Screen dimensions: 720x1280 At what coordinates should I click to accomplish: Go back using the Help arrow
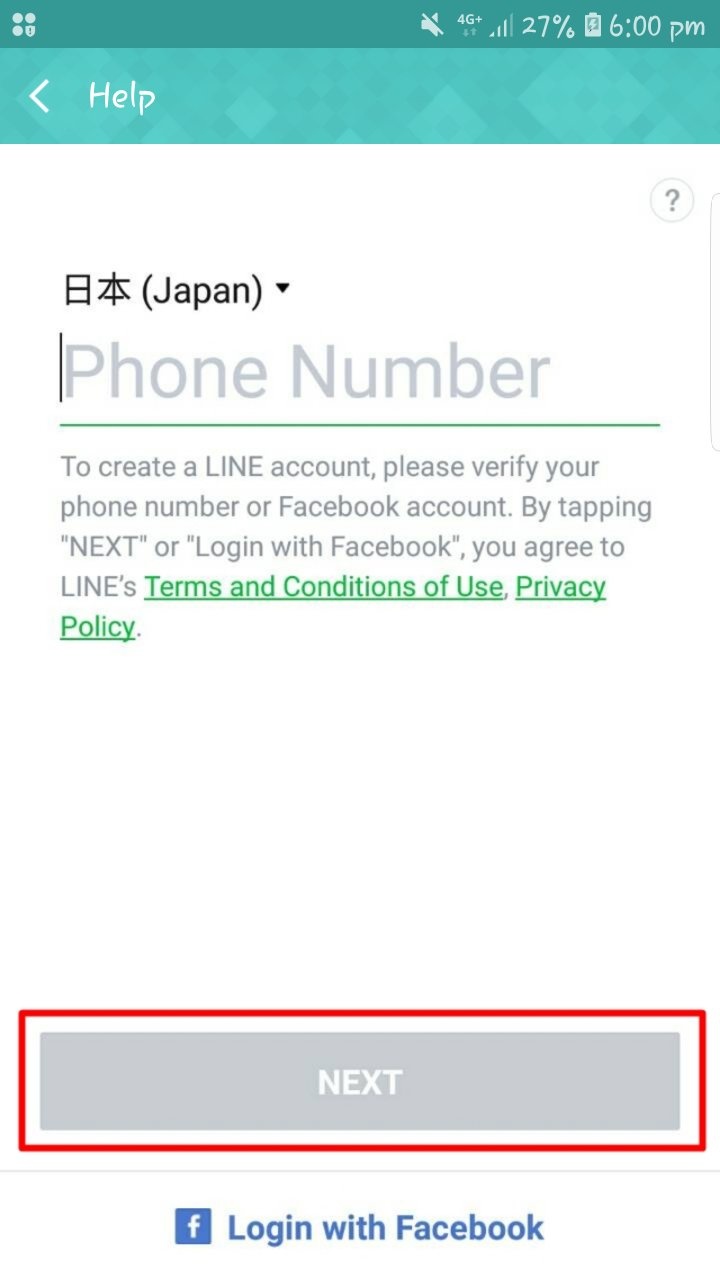coord(40,97)
